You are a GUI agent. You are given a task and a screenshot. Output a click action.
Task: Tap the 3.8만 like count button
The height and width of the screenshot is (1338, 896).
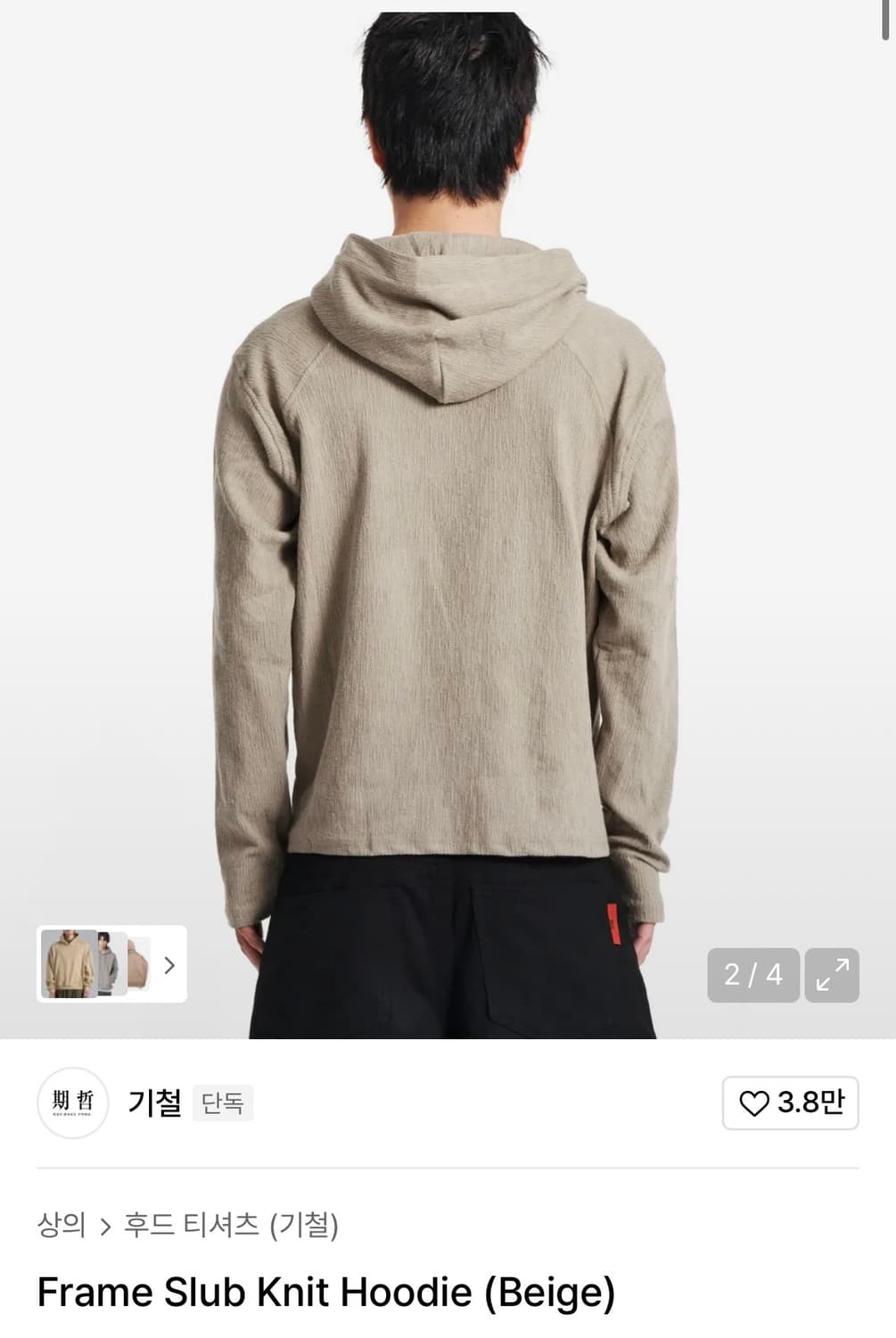[789, 1103]
